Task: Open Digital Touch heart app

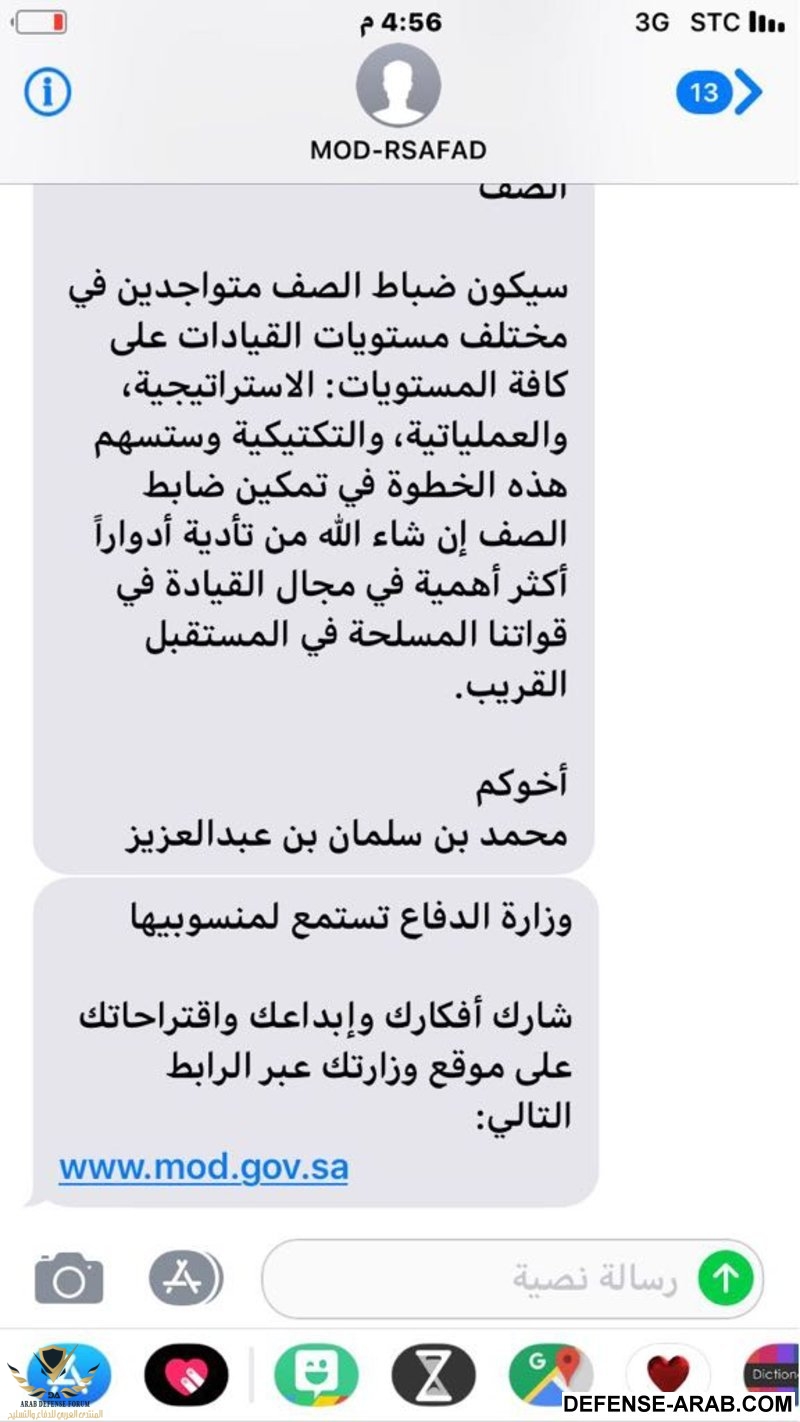Action: click(186, 1376)
